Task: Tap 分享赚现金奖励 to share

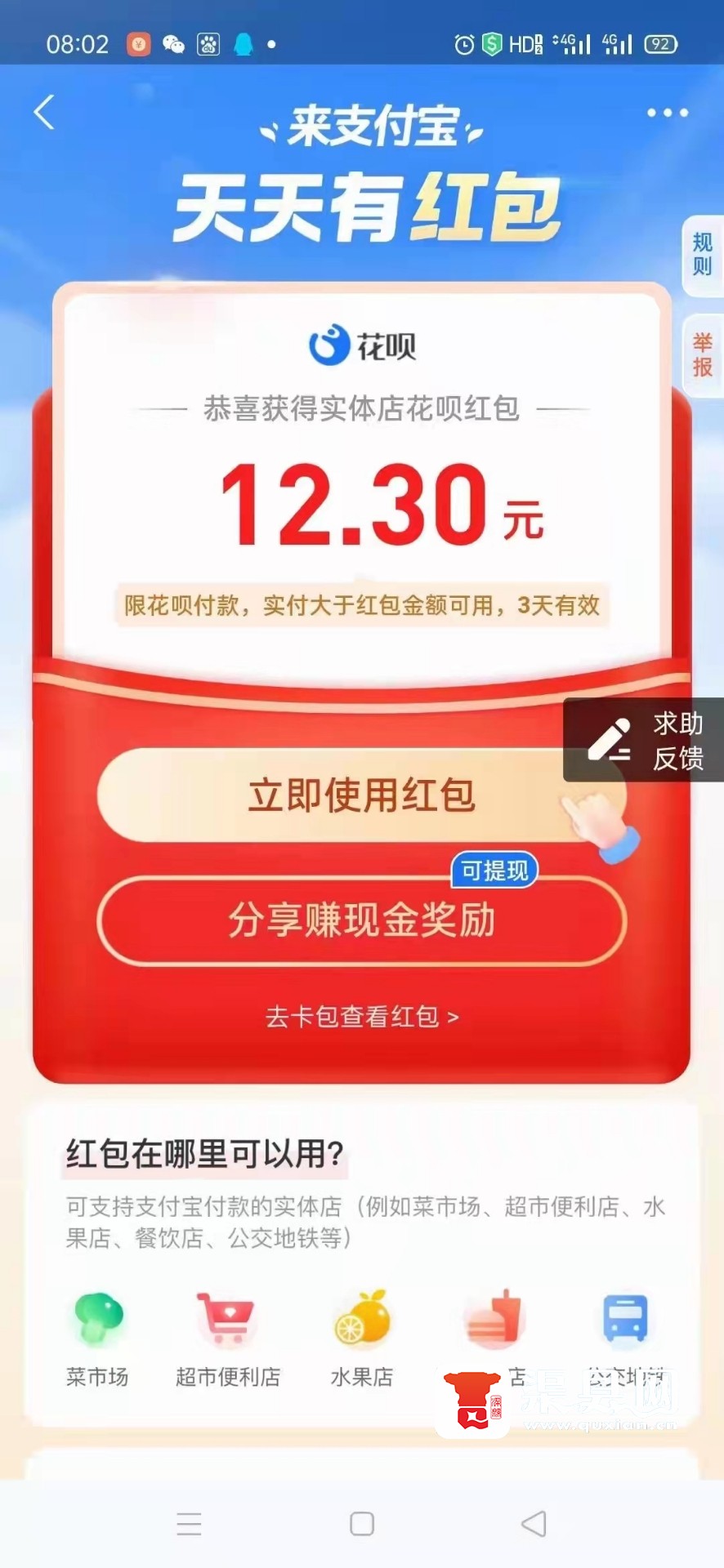Action: (361, 921)
